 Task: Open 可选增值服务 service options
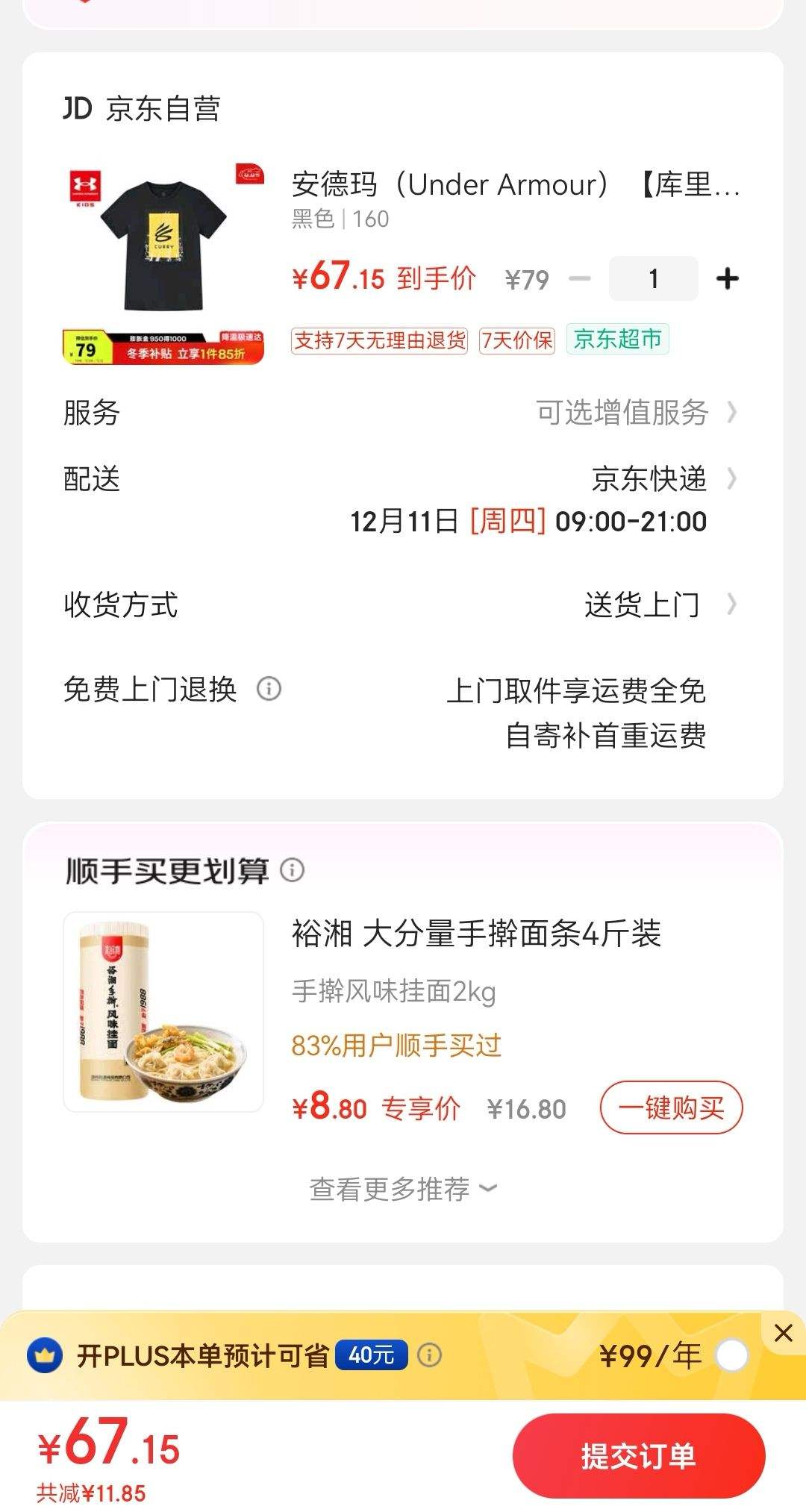(x=636, y=413)
